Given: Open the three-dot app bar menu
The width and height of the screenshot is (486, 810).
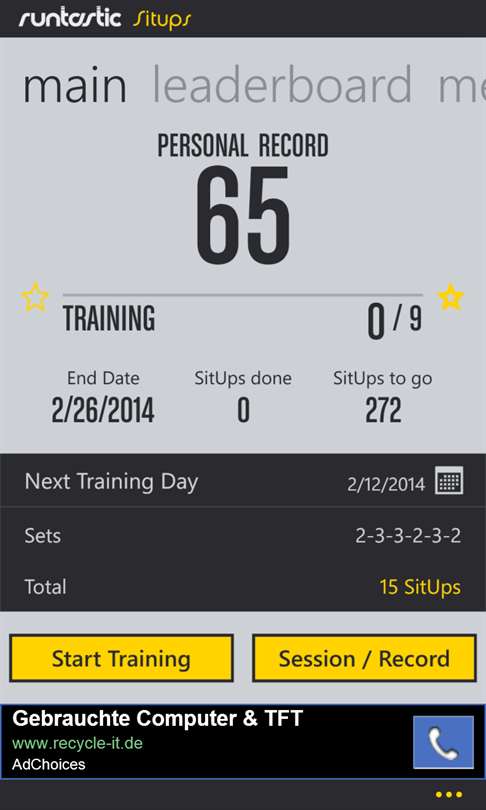Looking at the screenshot, I should 448,795.
